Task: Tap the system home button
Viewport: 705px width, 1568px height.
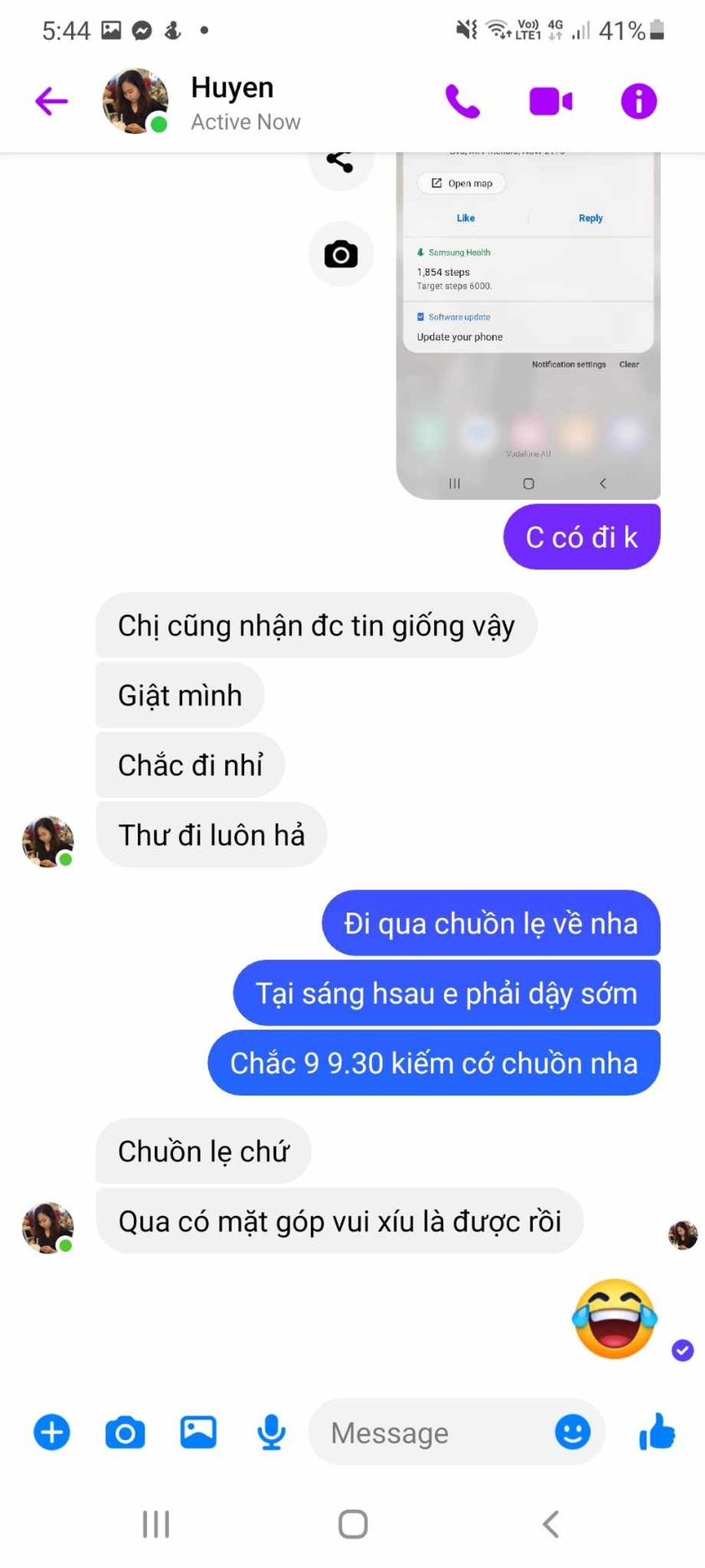Action: 353,1524
